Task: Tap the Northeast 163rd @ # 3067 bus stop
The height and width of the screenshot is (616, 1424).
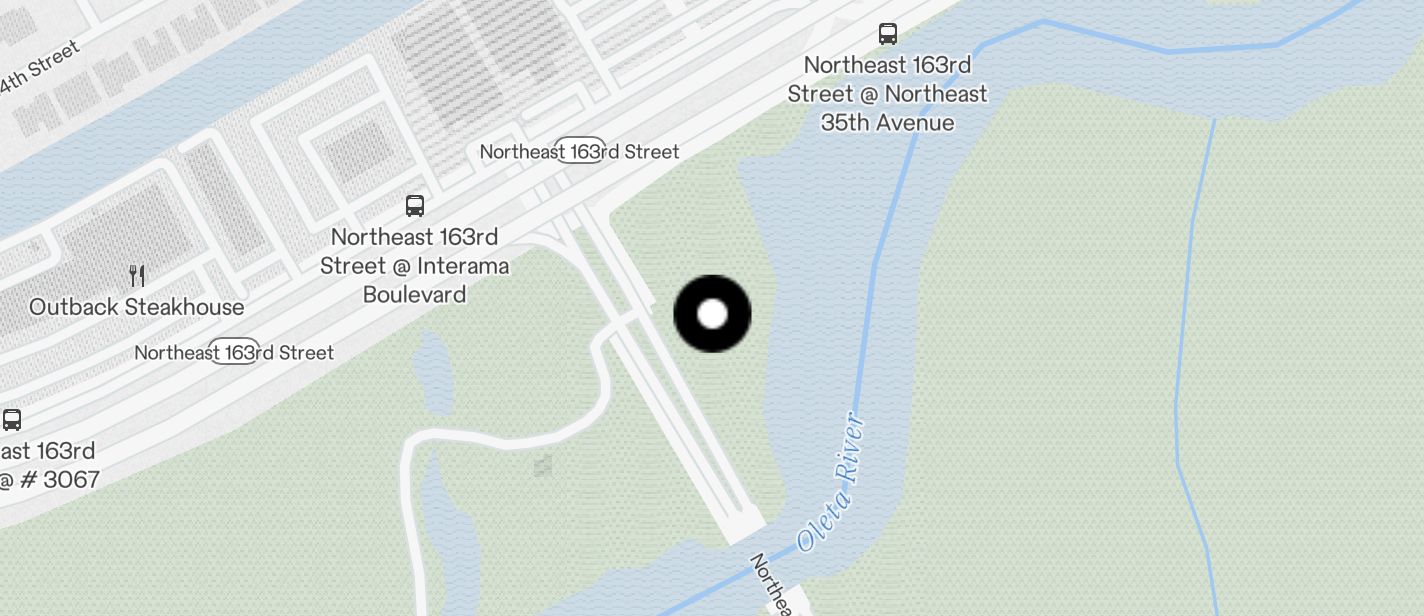Action: [12, 420]
